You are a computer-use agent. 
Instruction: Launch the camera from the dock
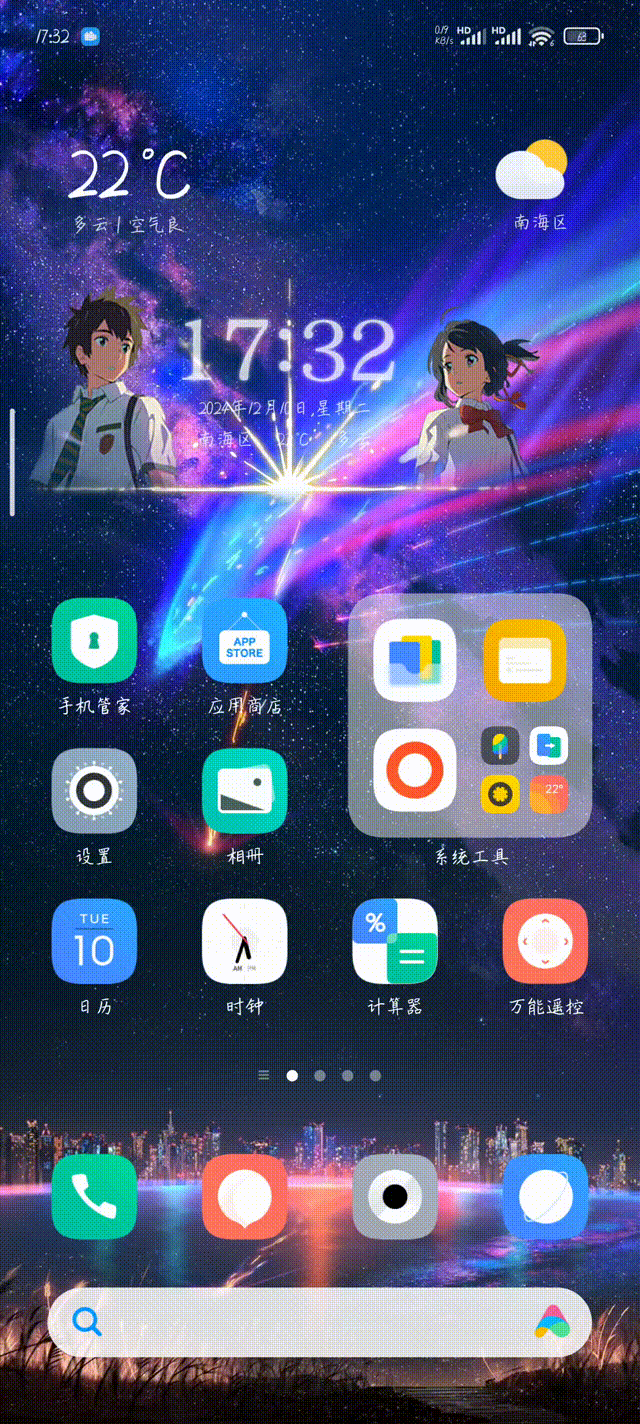coord(395,1197)
